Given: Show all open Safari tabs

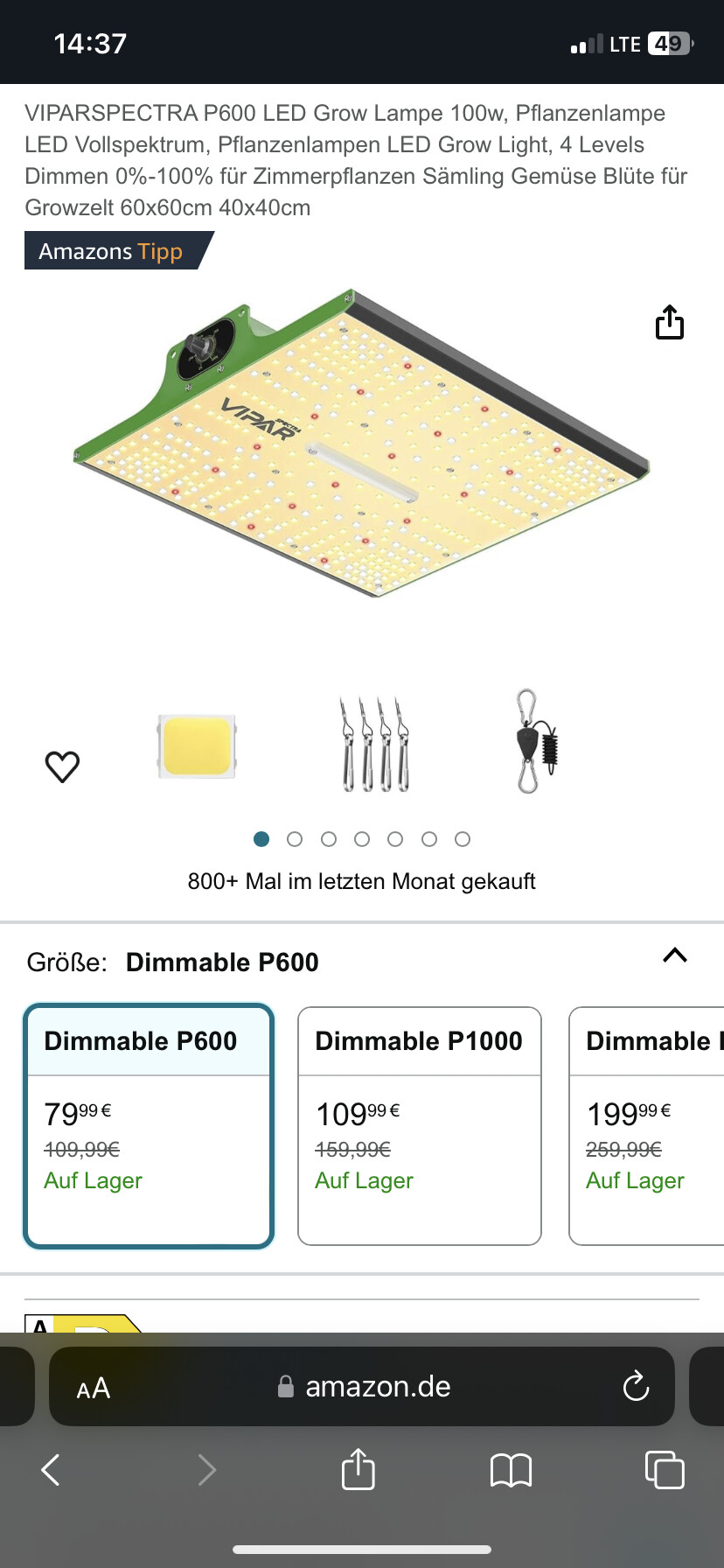Looking at the screenshot, I should tap(665, 1469).
